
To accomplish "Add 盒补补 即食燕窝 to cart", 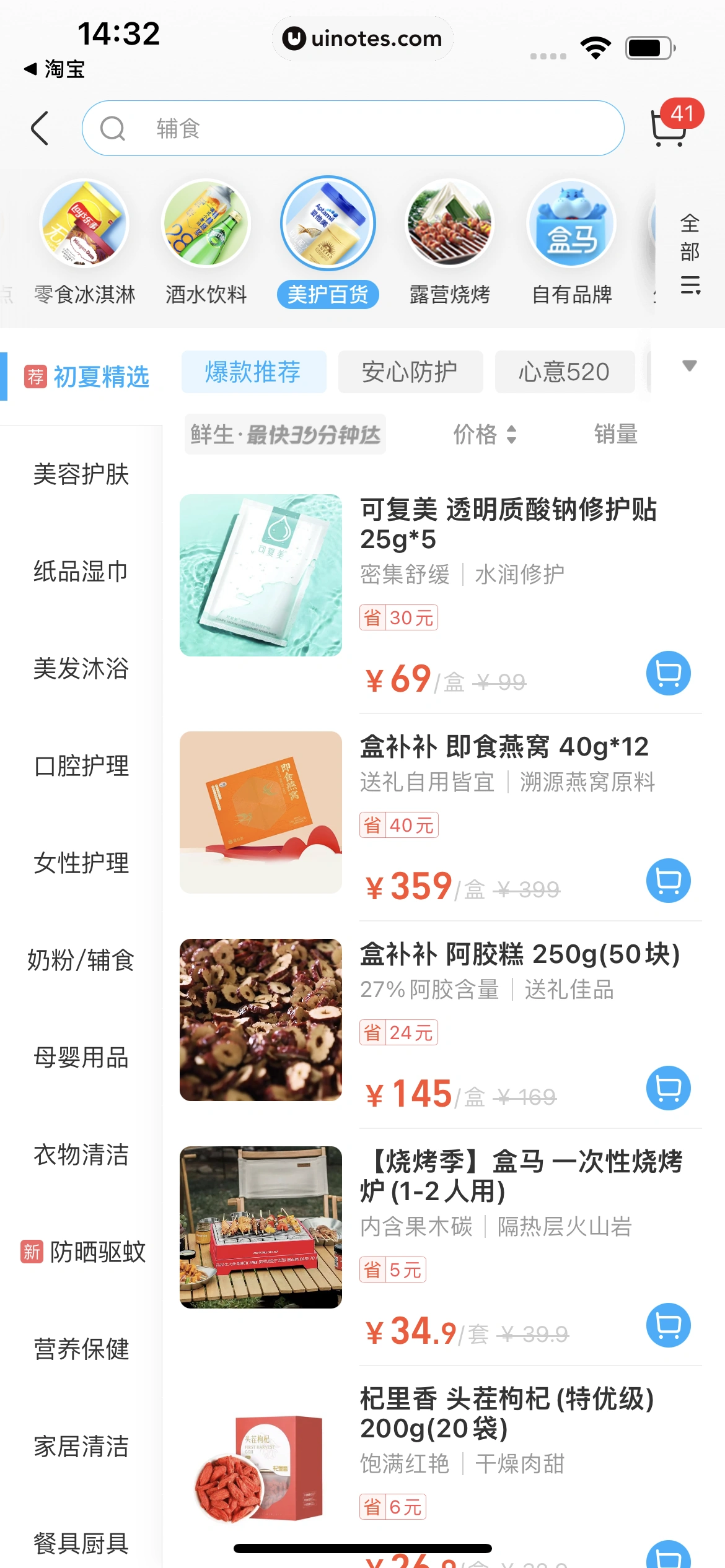I will [668, 881].
